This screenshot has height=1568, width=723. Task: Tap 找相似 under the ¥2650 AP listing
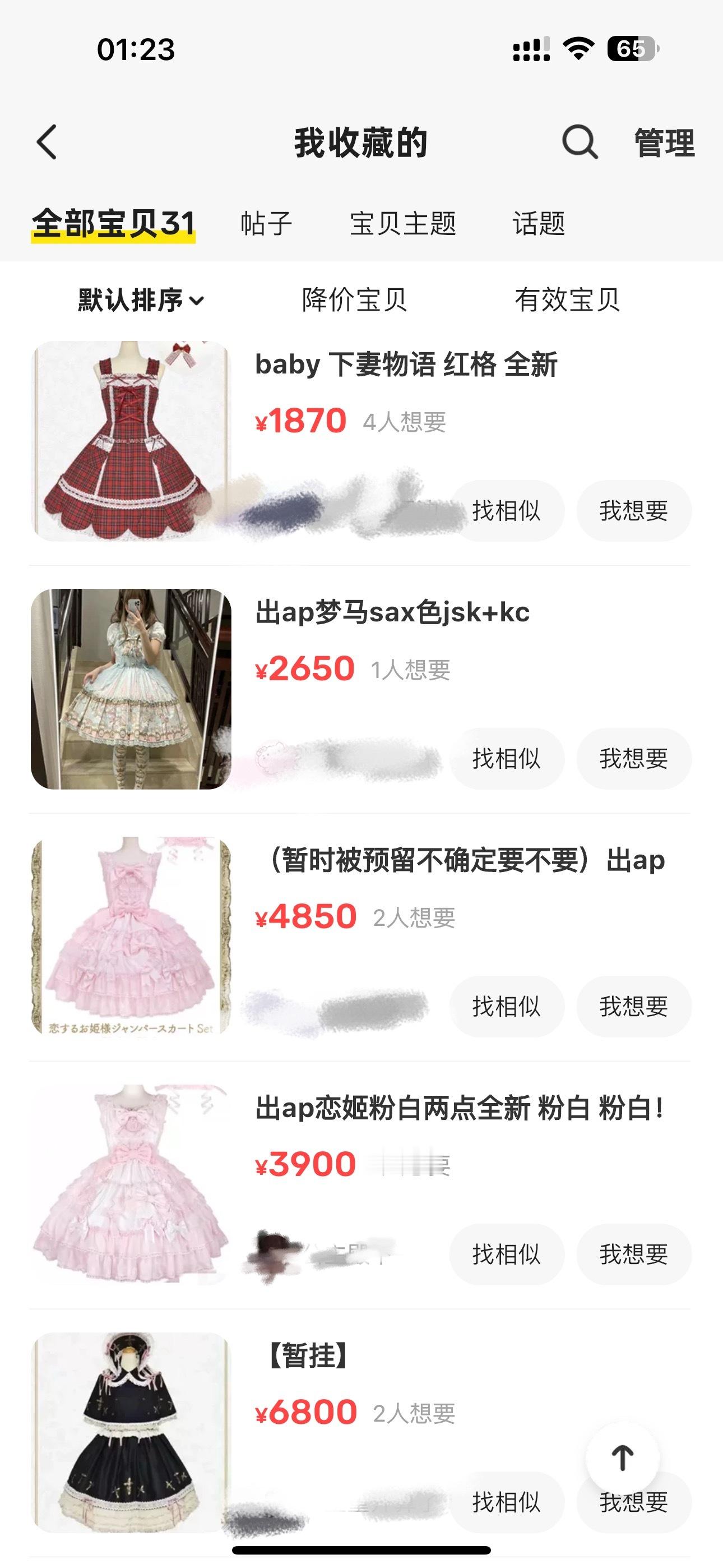(x=506, y=758)
